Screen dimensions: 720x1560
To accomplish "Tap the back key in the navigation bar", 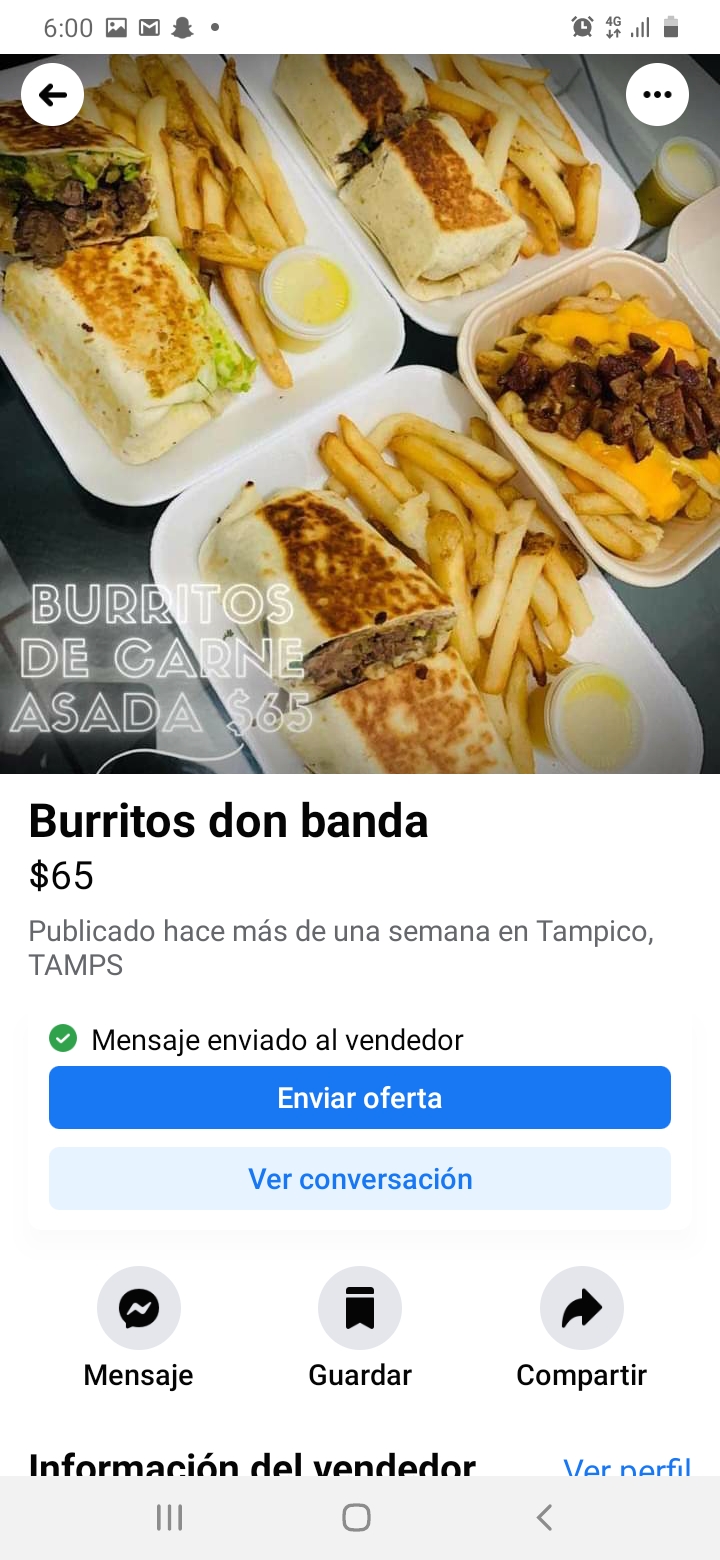I will click(x=543, y=1516).
